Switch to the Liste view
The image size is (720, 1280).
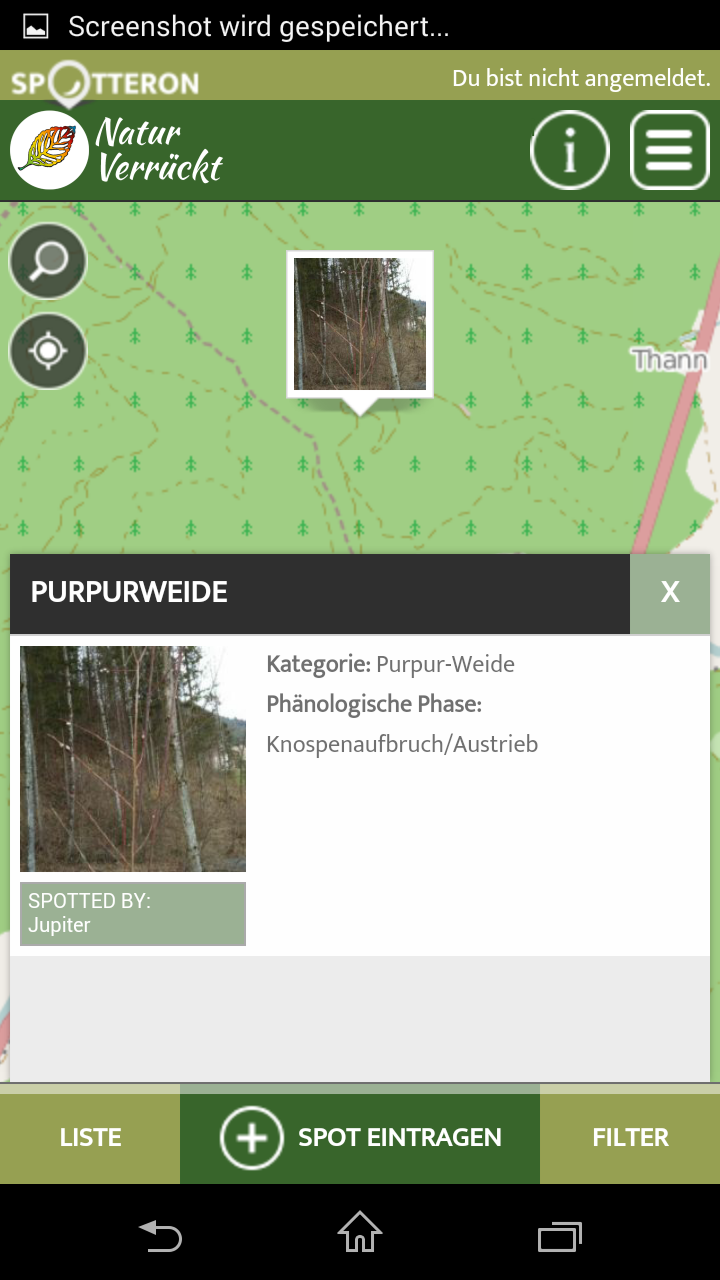(x=90, y=1137)
